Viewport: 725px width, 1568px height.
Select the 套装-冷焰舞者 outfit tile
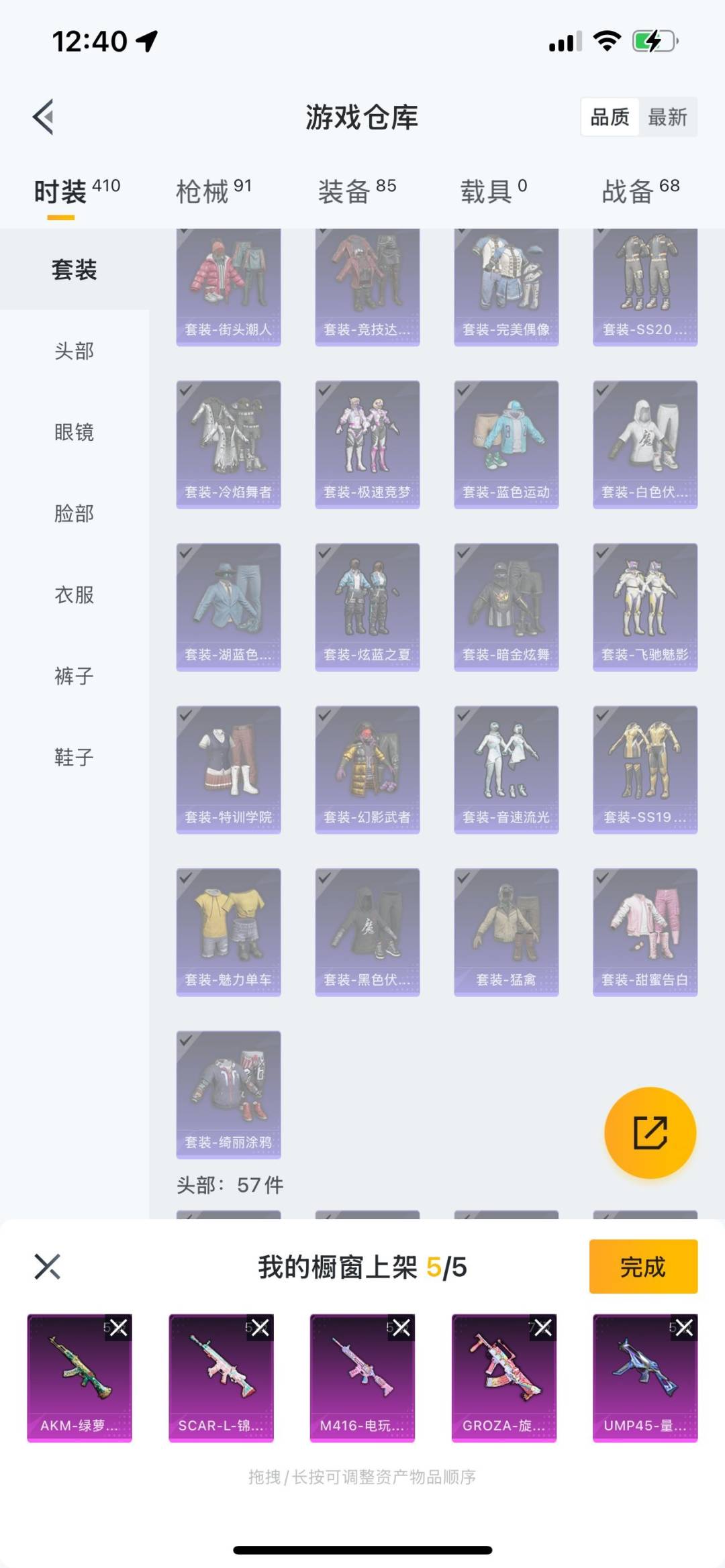pos(228,444)
